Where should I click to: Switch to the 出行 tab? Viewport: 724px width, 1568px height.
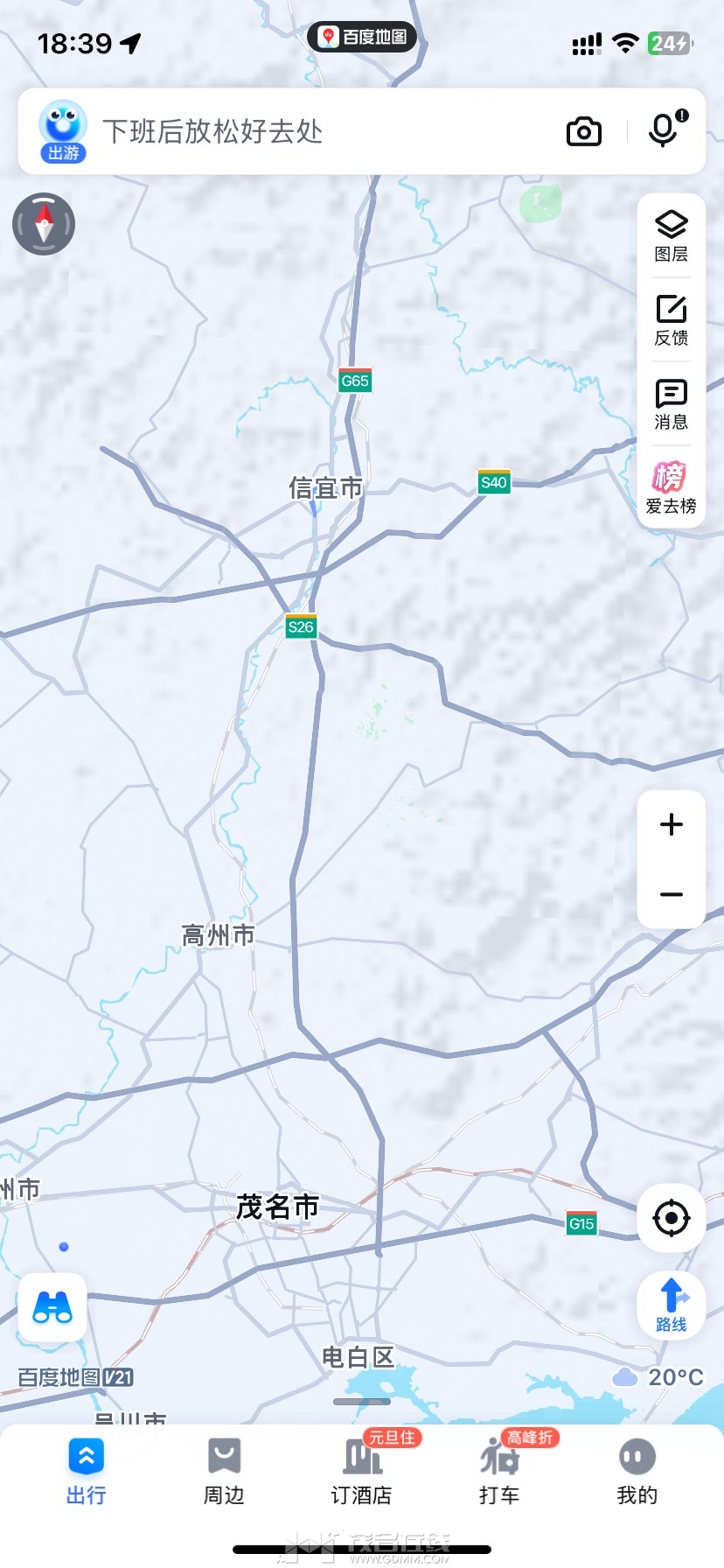point(86,1472)
